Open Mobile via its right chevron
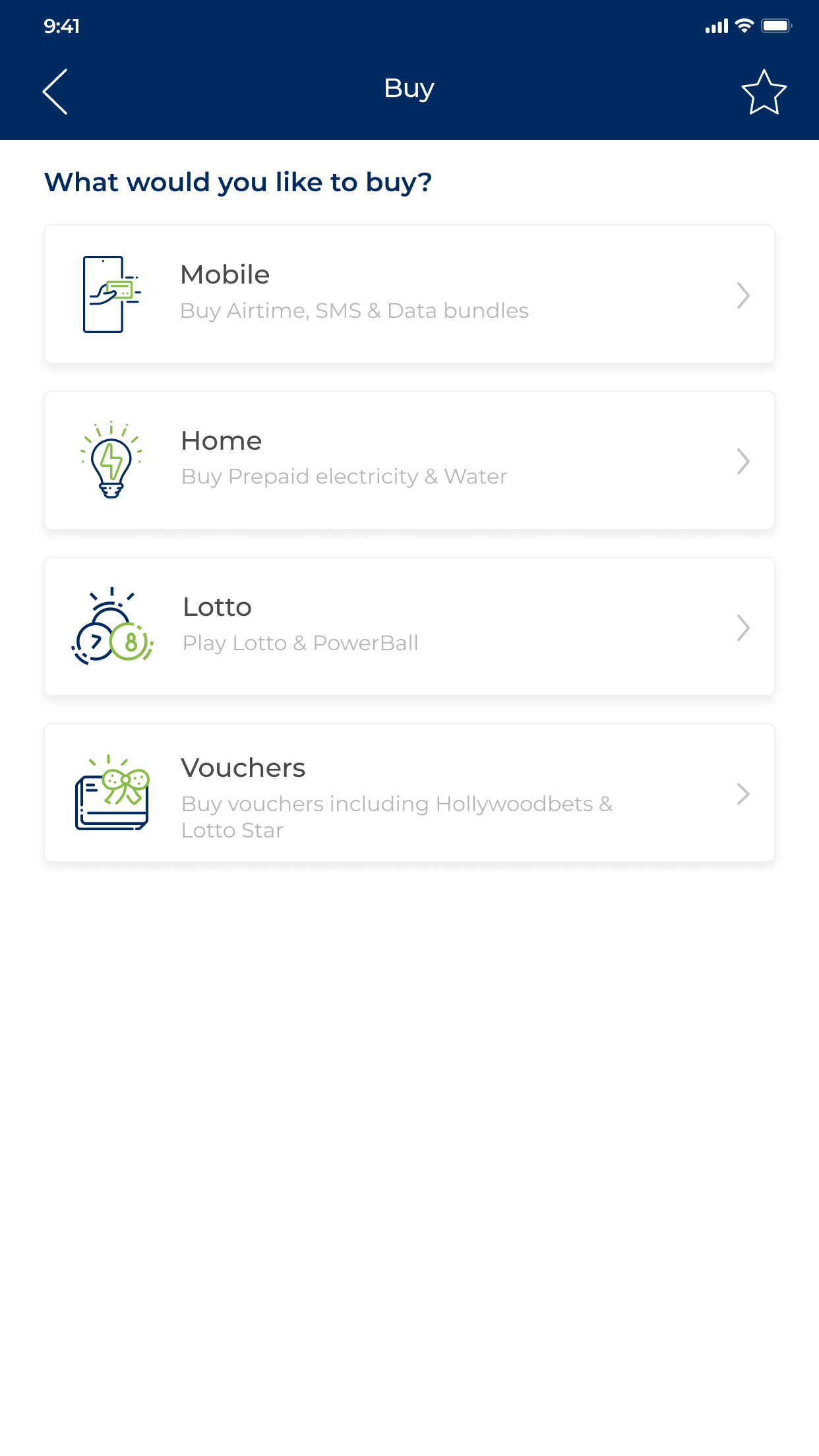 coord(743,296)
